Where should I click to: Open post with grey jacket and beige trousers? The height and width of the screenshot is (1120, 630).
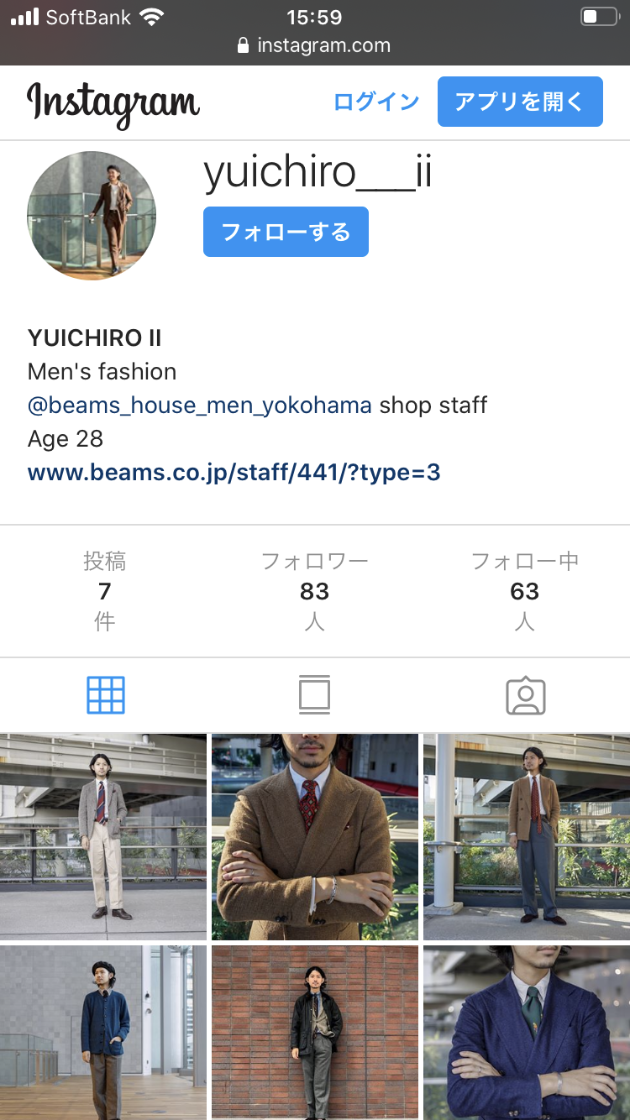pyautogui.click(x=103, y=836)
